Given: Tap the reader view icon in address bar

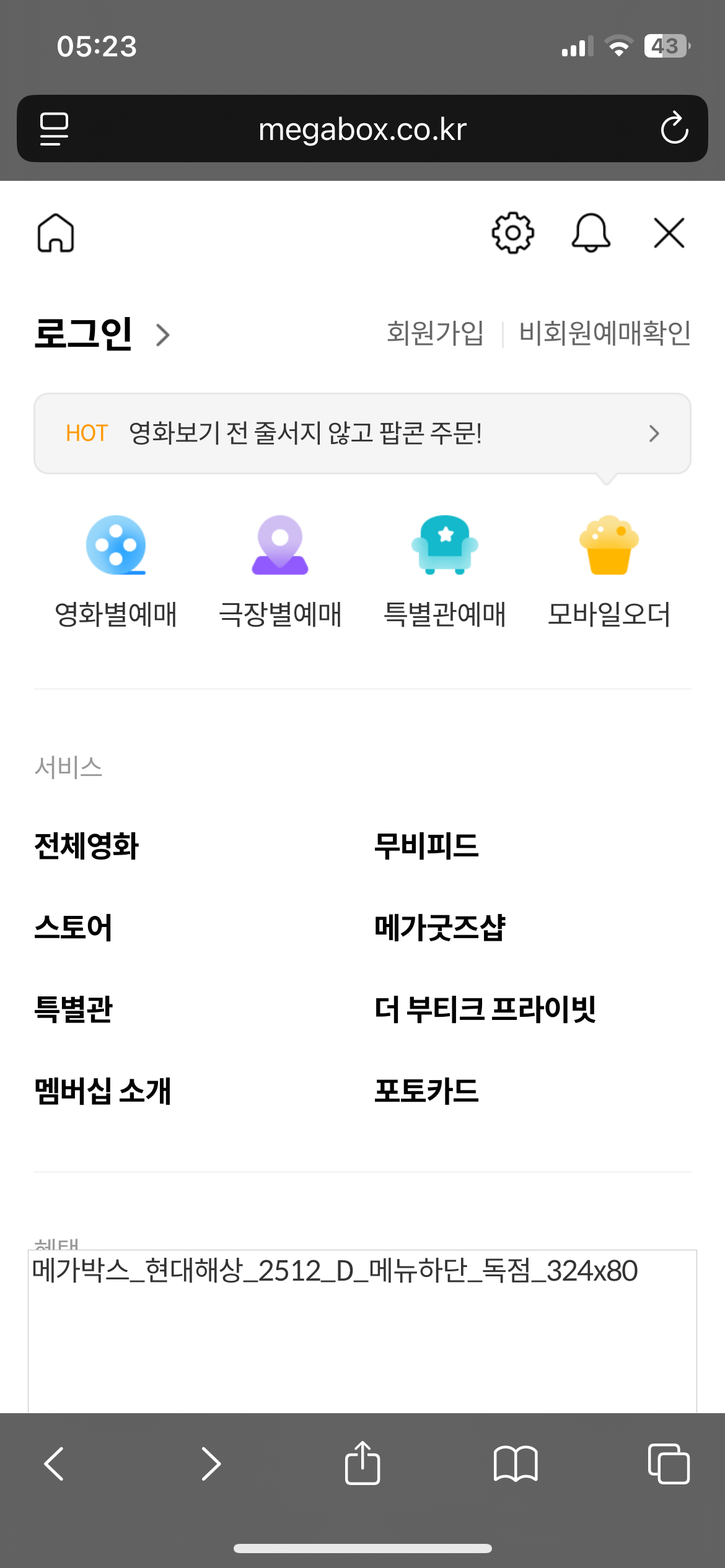Looking at the screenshot, I should [54, 129].
